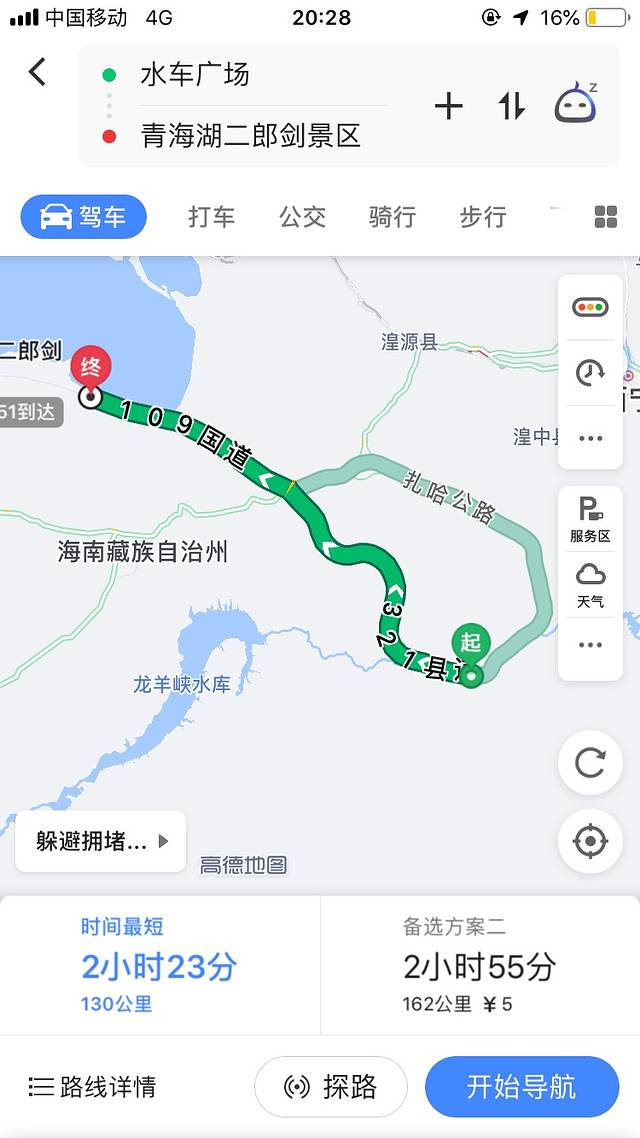Recenter map on my location

coord(590,840)
